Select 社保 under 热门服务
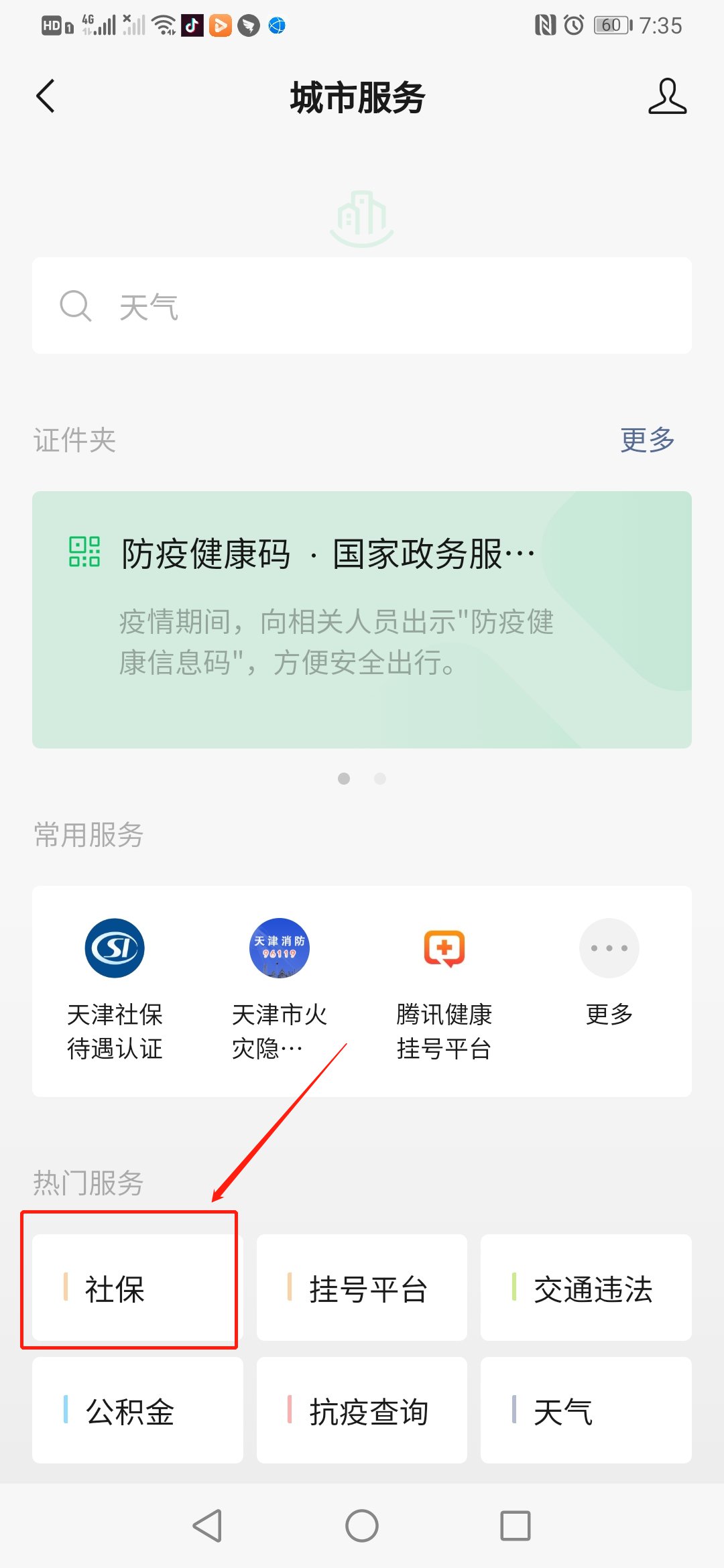This screenshot has height=1568, width=724. [137, 1288]
